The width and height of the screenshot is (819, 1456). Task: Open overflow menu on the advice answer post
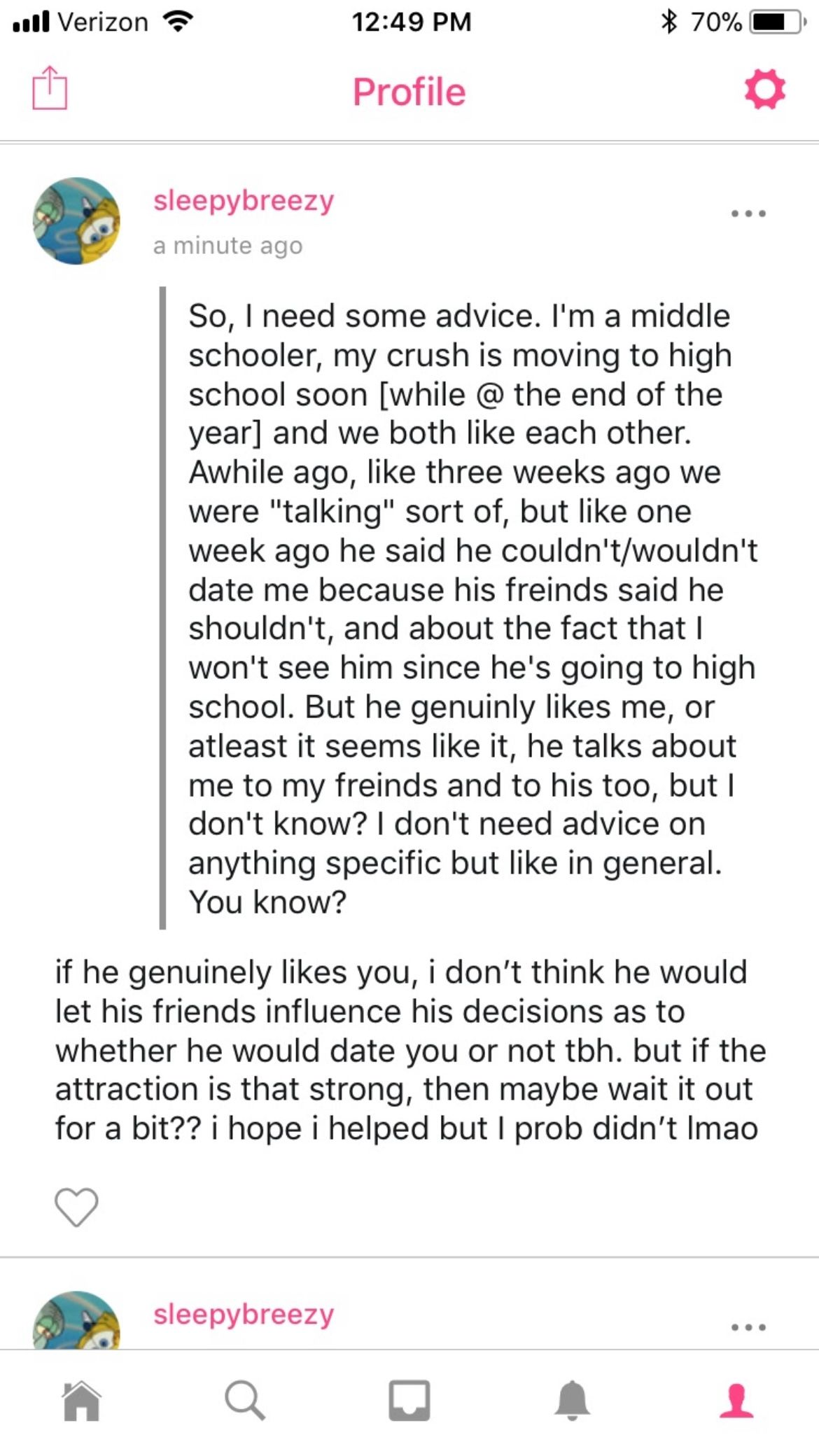pos(748,213)
